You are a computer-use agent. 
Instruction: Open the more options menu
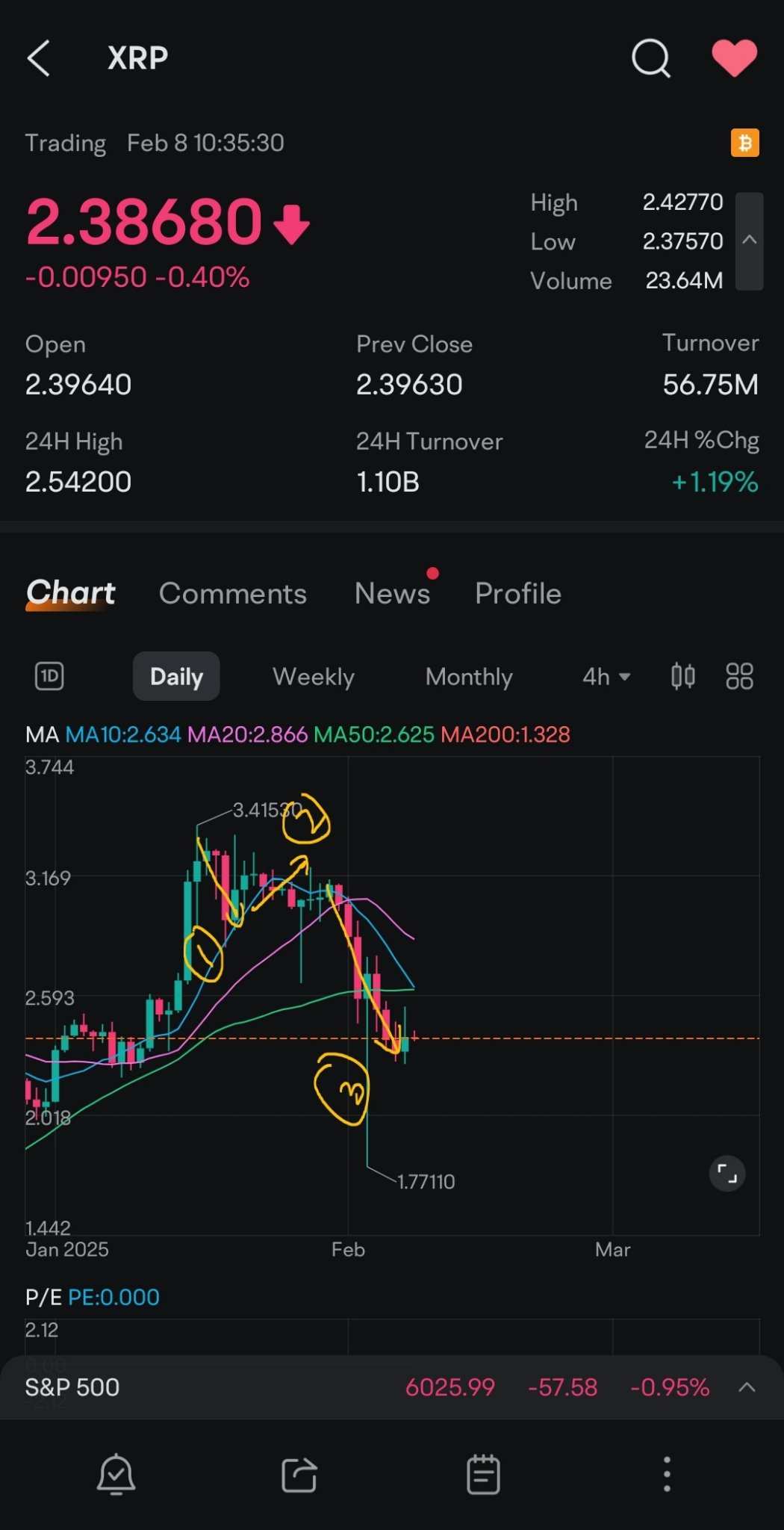(x=667, y=1474)
